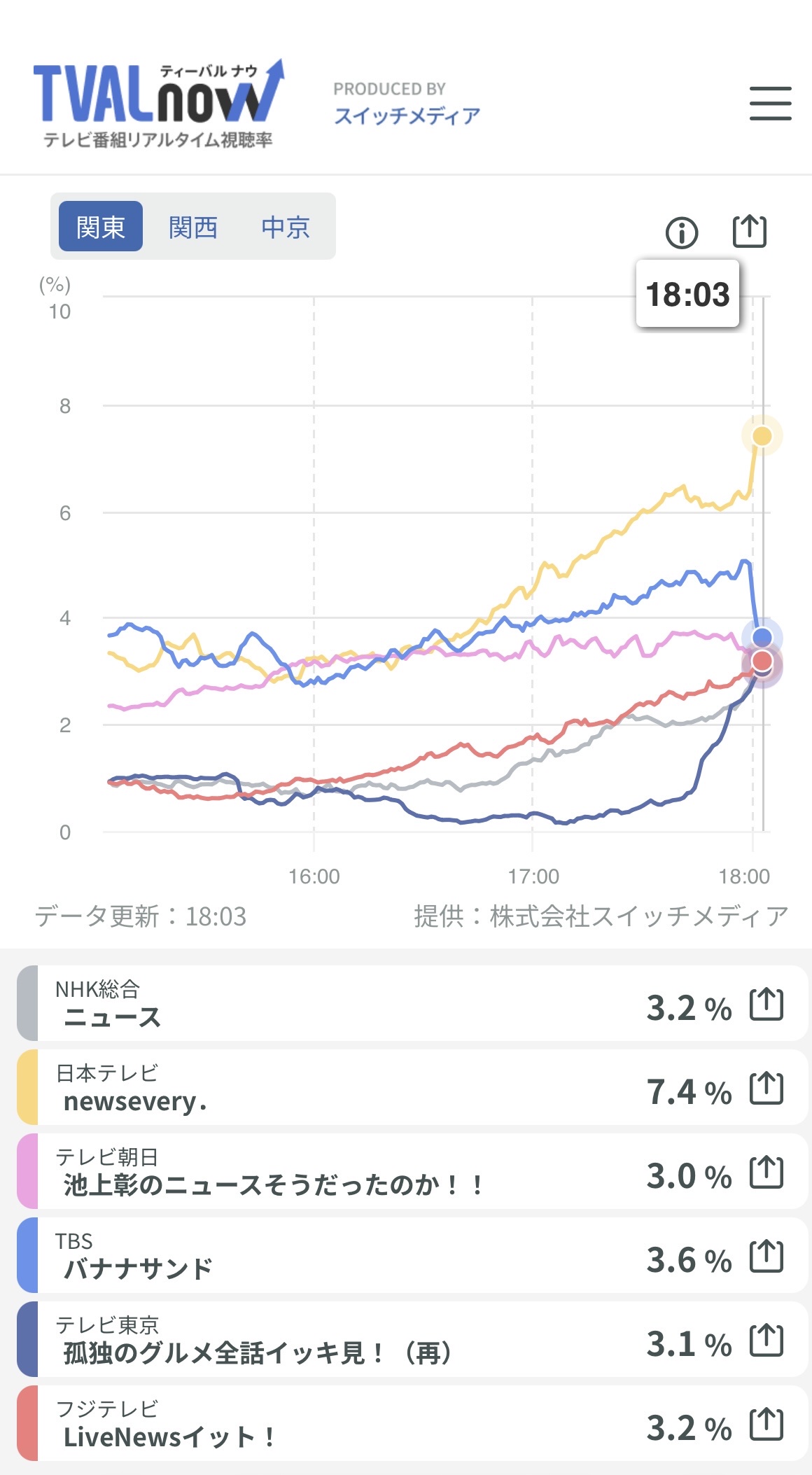
Task: Open the NHK総合 ニュース row
Action: tap(336, 1003)
